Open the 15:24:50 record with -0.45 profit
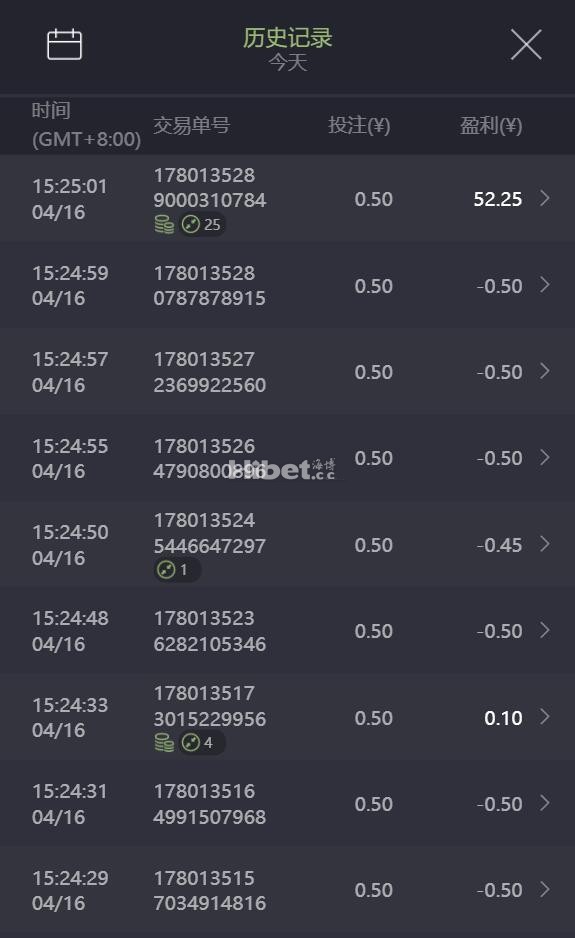This screenshot has height=938, width=575. click(x=287, y=544)
